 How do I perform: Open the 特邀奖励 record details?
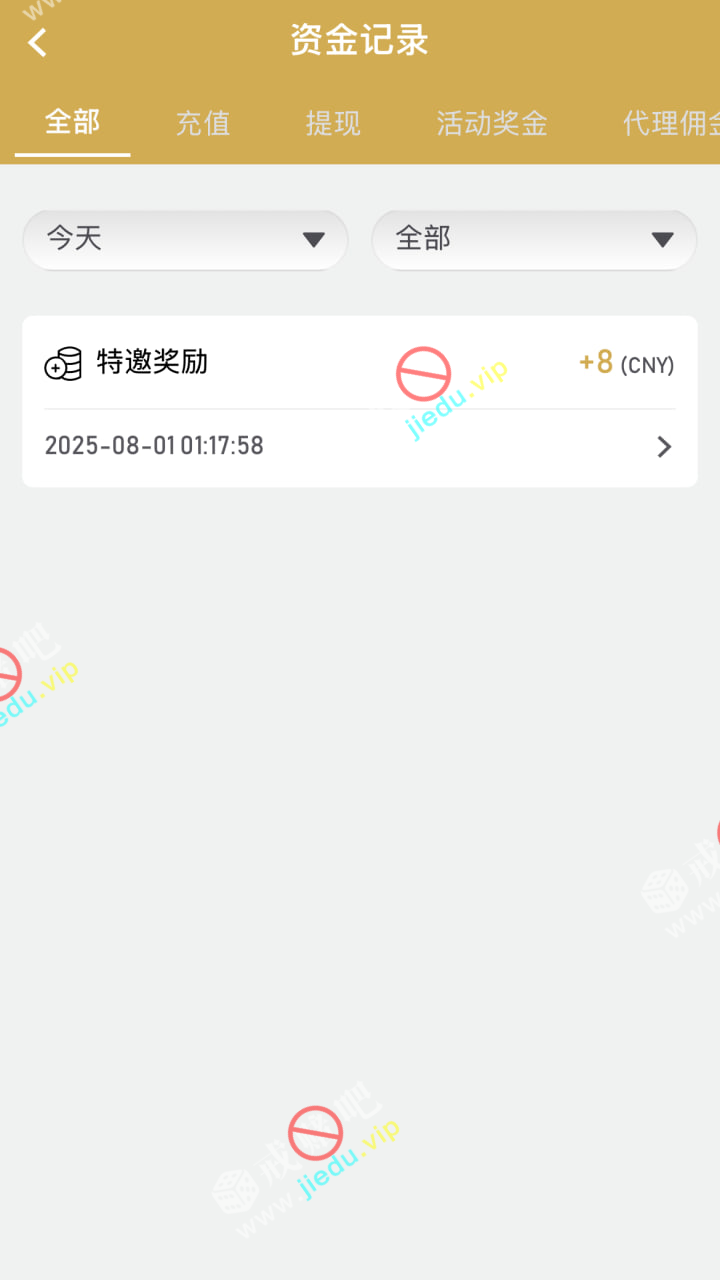click(360, 402)
